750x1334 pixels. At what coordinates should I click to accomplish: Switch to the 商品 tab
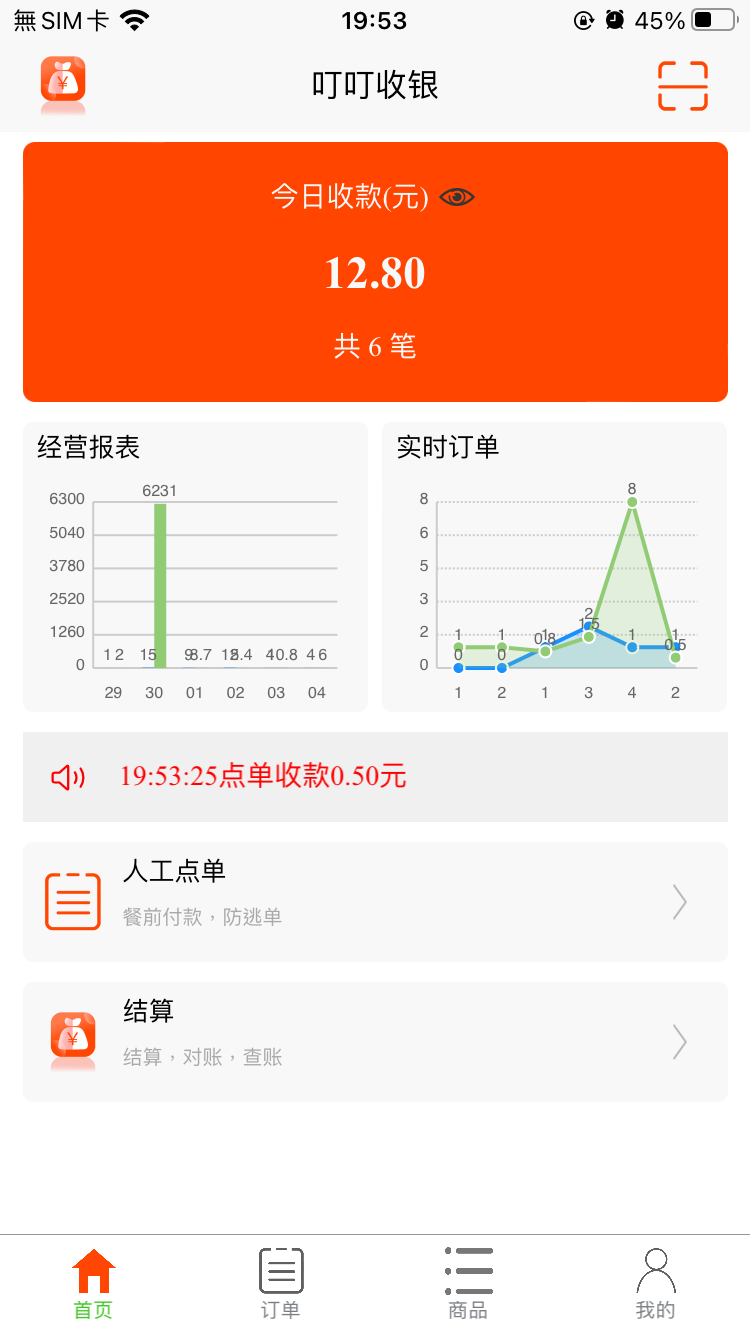pyautogui.click(x=468, y=1284)
